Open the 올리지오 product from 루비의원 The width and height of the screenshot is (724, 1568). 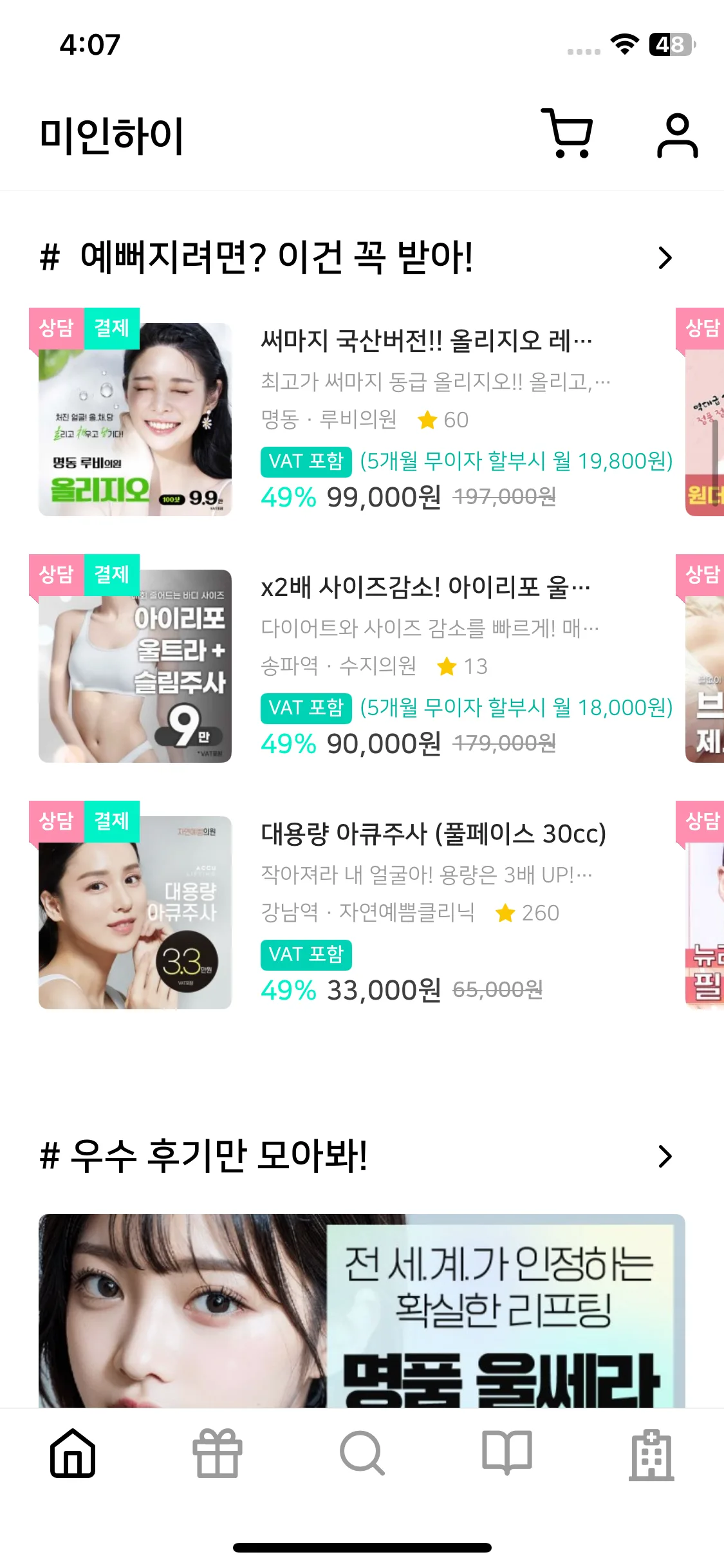click(425, 341)
